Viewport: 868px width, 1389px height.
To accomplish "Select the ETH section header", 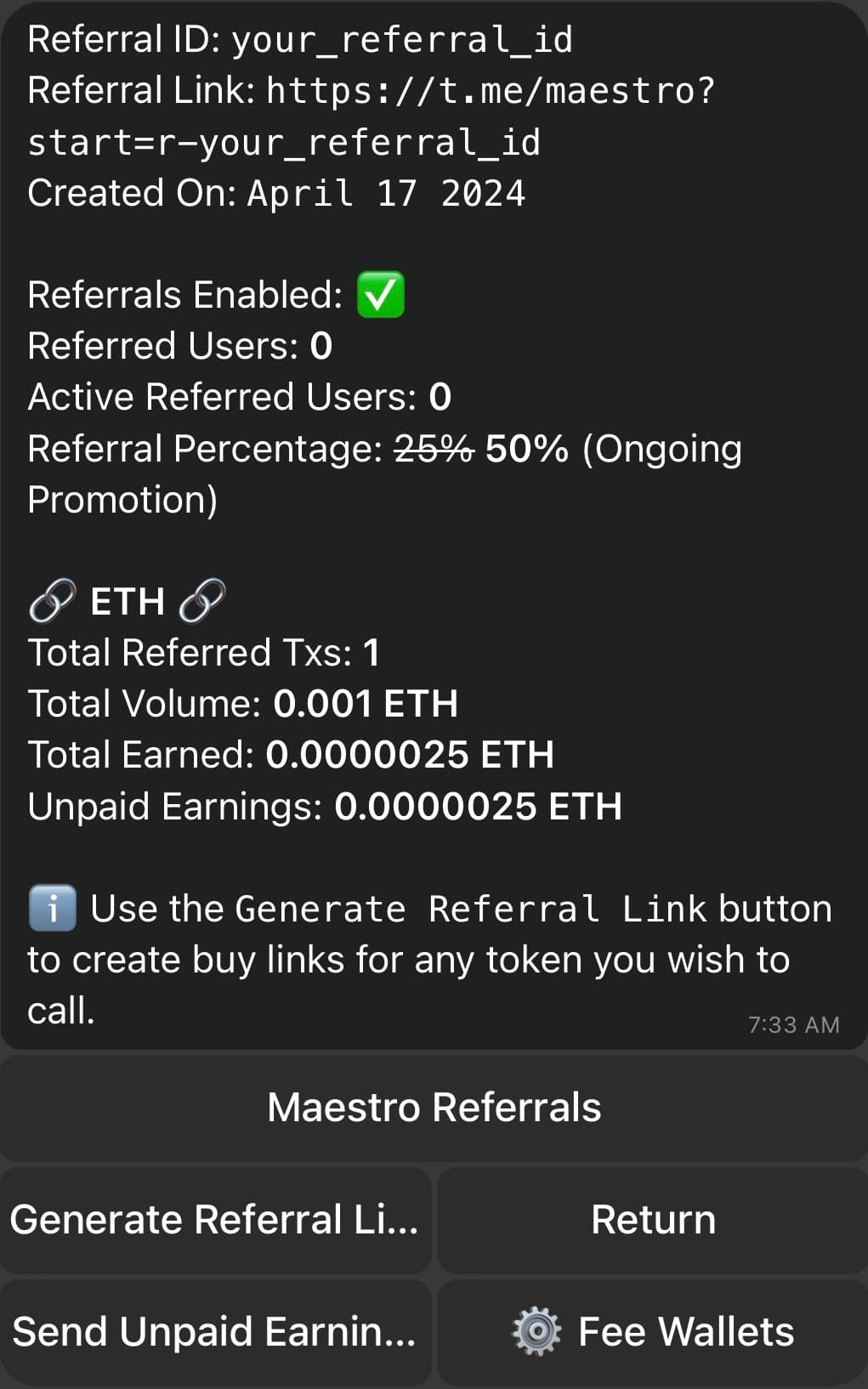I will tap(128, 601).
